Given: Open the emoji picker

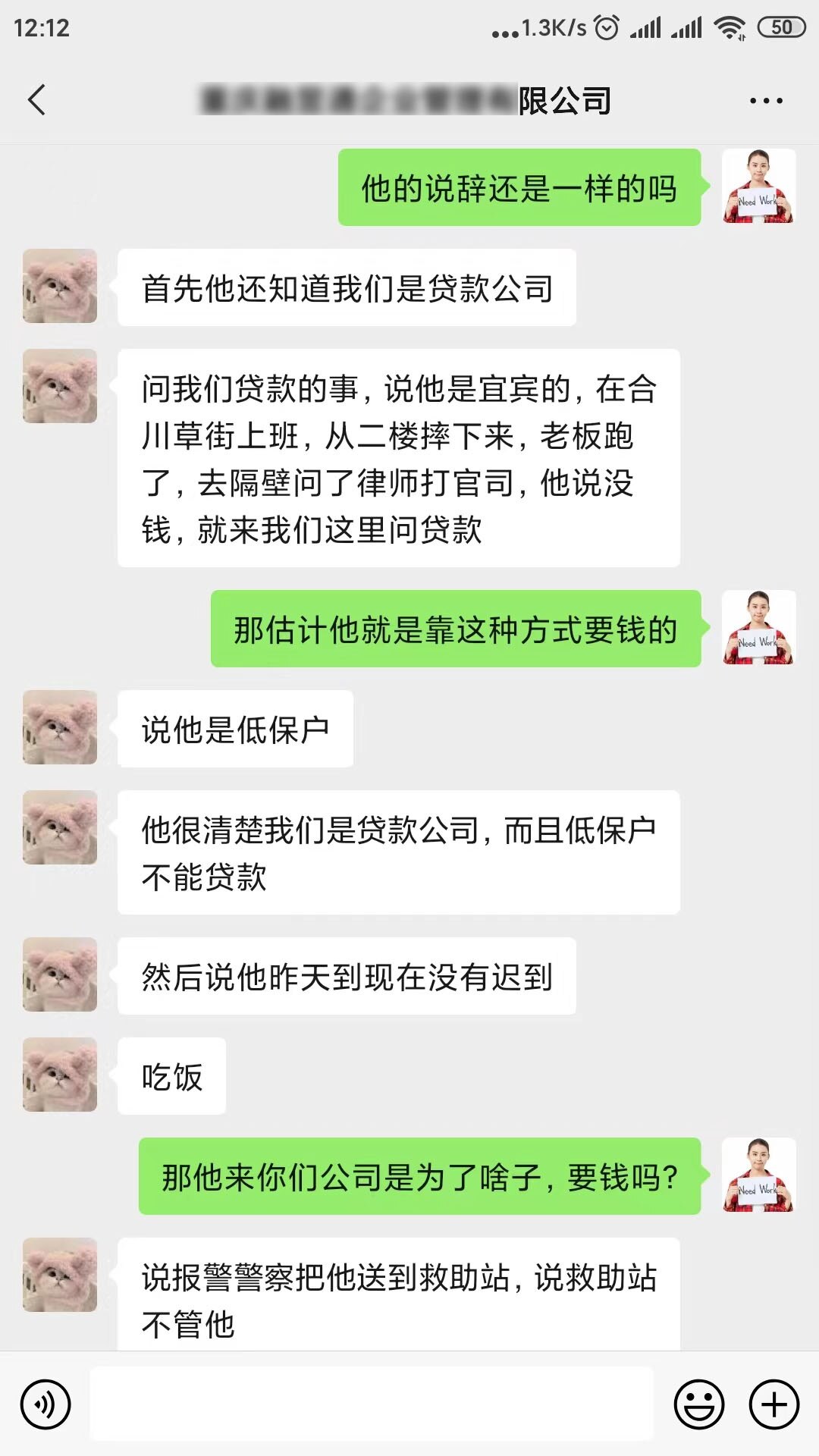Looking at the screenshot, I should pos(698,1404).
